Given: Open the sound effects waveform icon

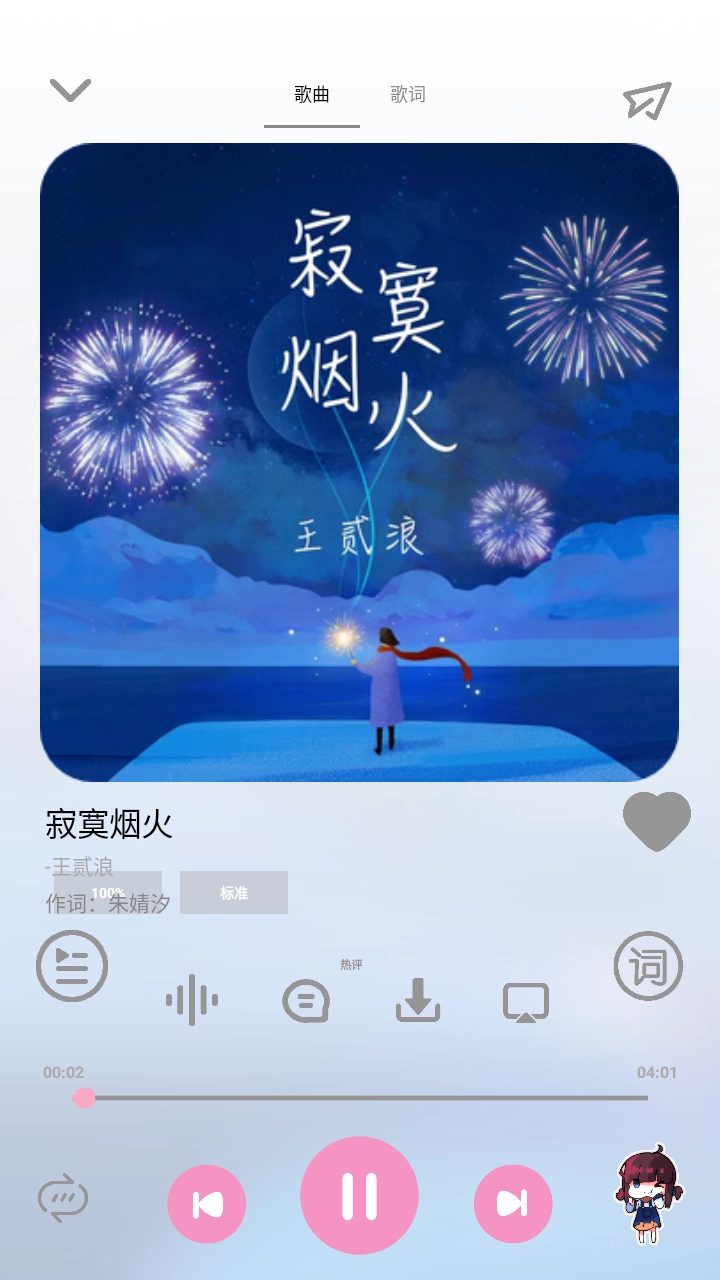Looking at the screenshot, I should (192, 1000).
